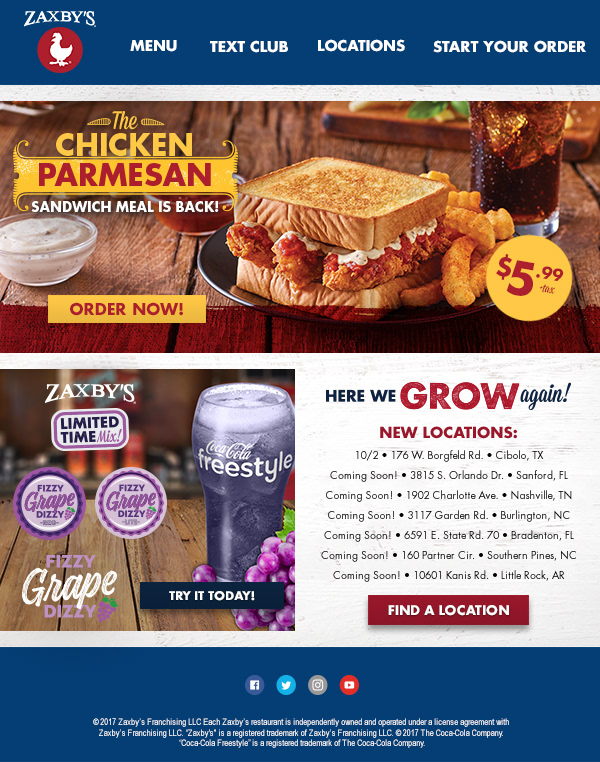The height and width of the screenshot is (762, 600).
Task: Tap TRY IT TODAY! on the drink promo
Action: point(212,596)
